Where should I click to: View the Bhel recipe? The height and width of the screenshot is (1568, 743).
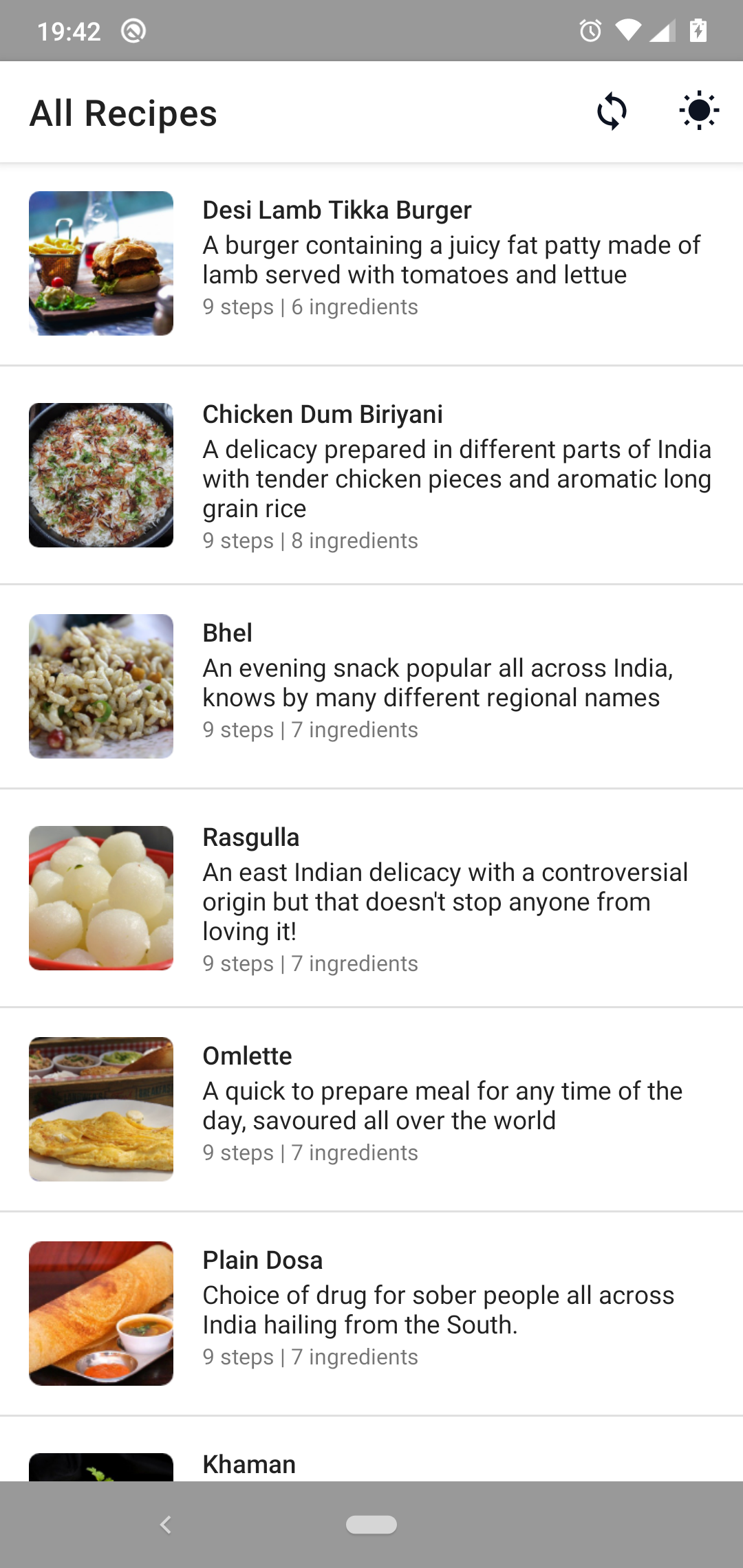[371, 686]
